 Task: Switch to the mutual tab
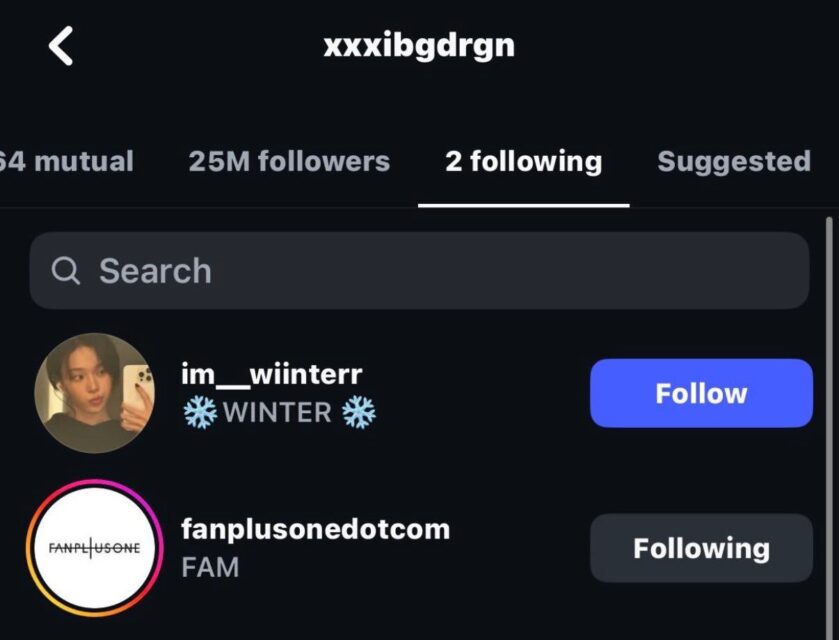point(68,161)
